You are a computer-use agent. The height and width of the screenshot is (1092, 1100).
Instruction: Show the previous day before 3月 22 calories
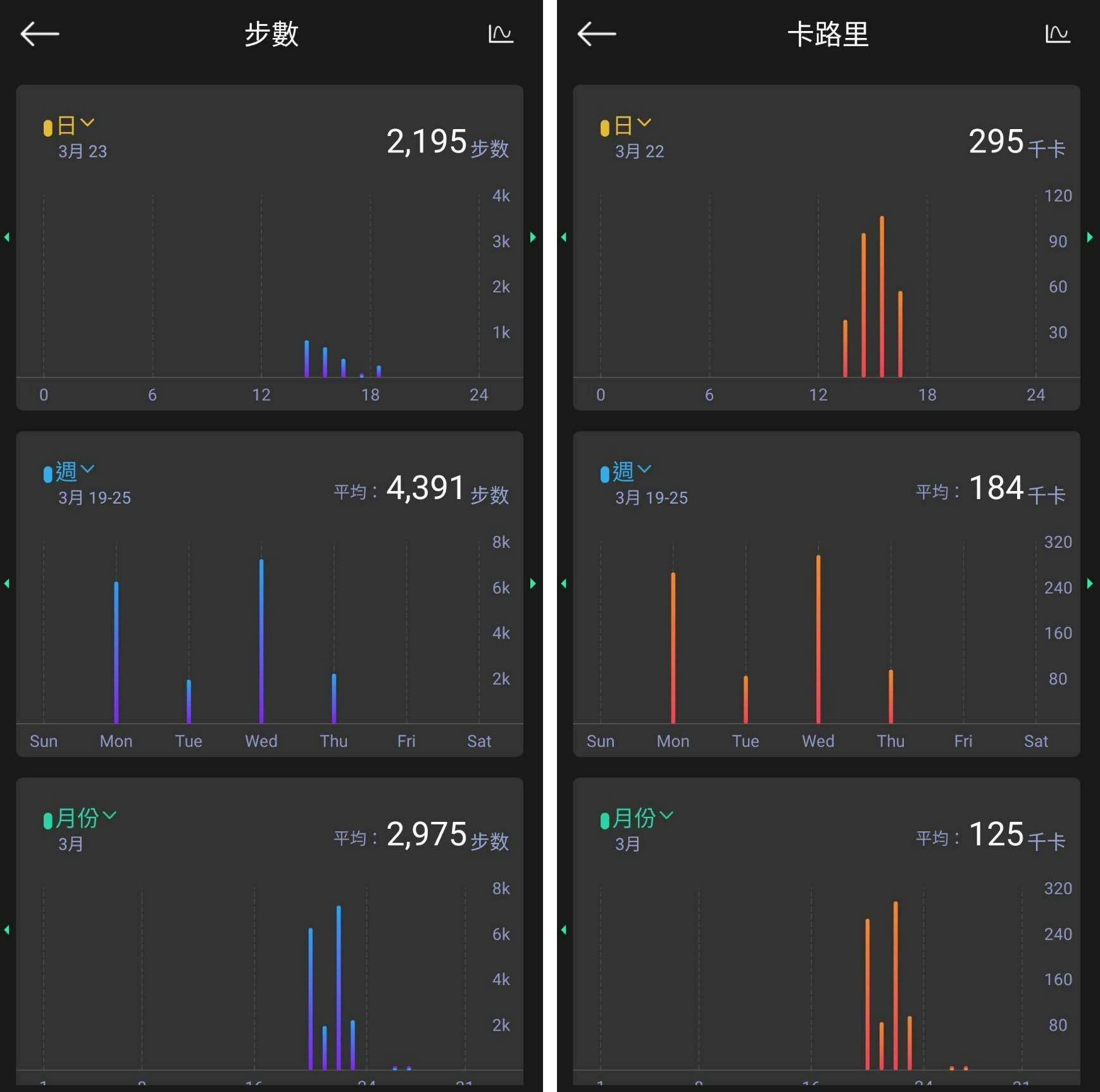point(564,237)
